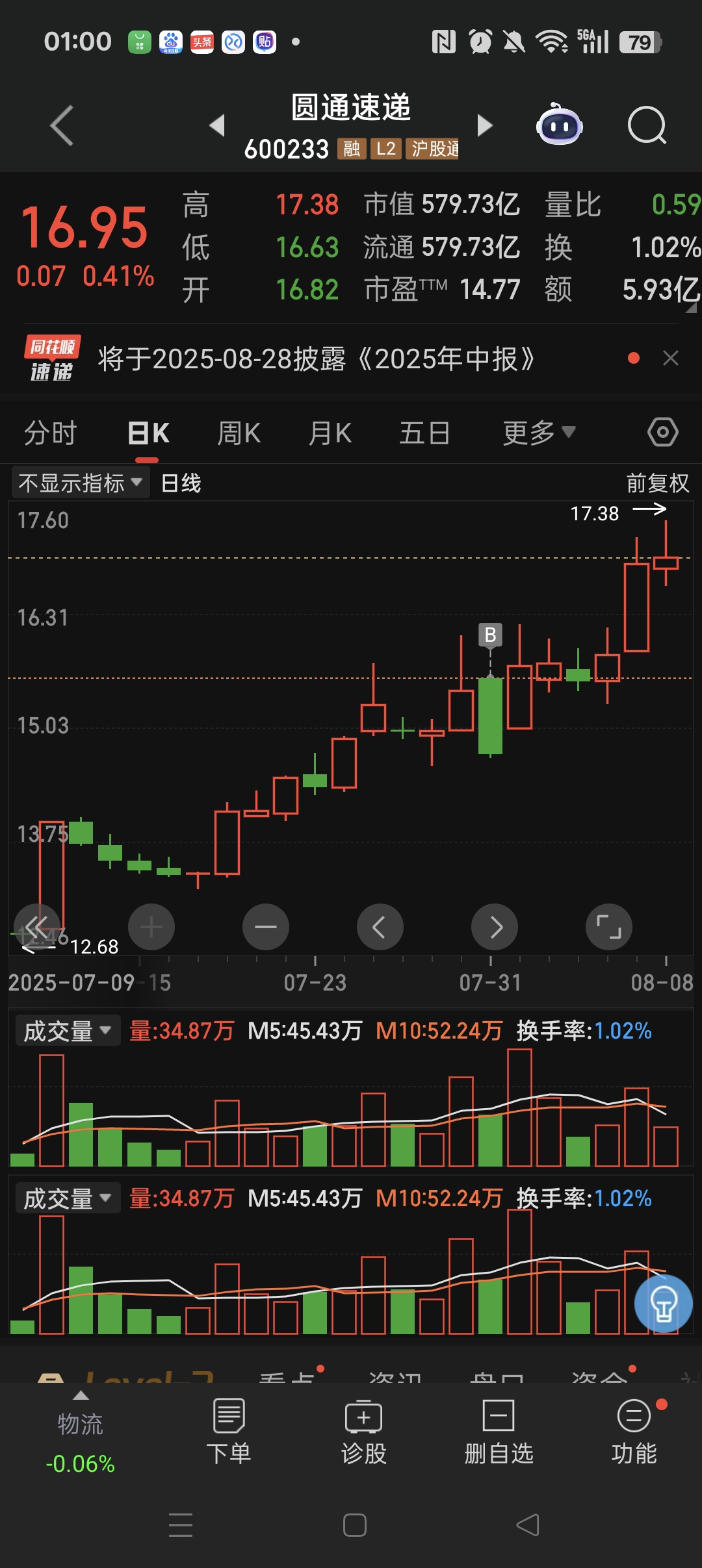Switch to the next stock
This screenshot has width=702, height=1568.
pyautogui.click(x=485, y=125)
